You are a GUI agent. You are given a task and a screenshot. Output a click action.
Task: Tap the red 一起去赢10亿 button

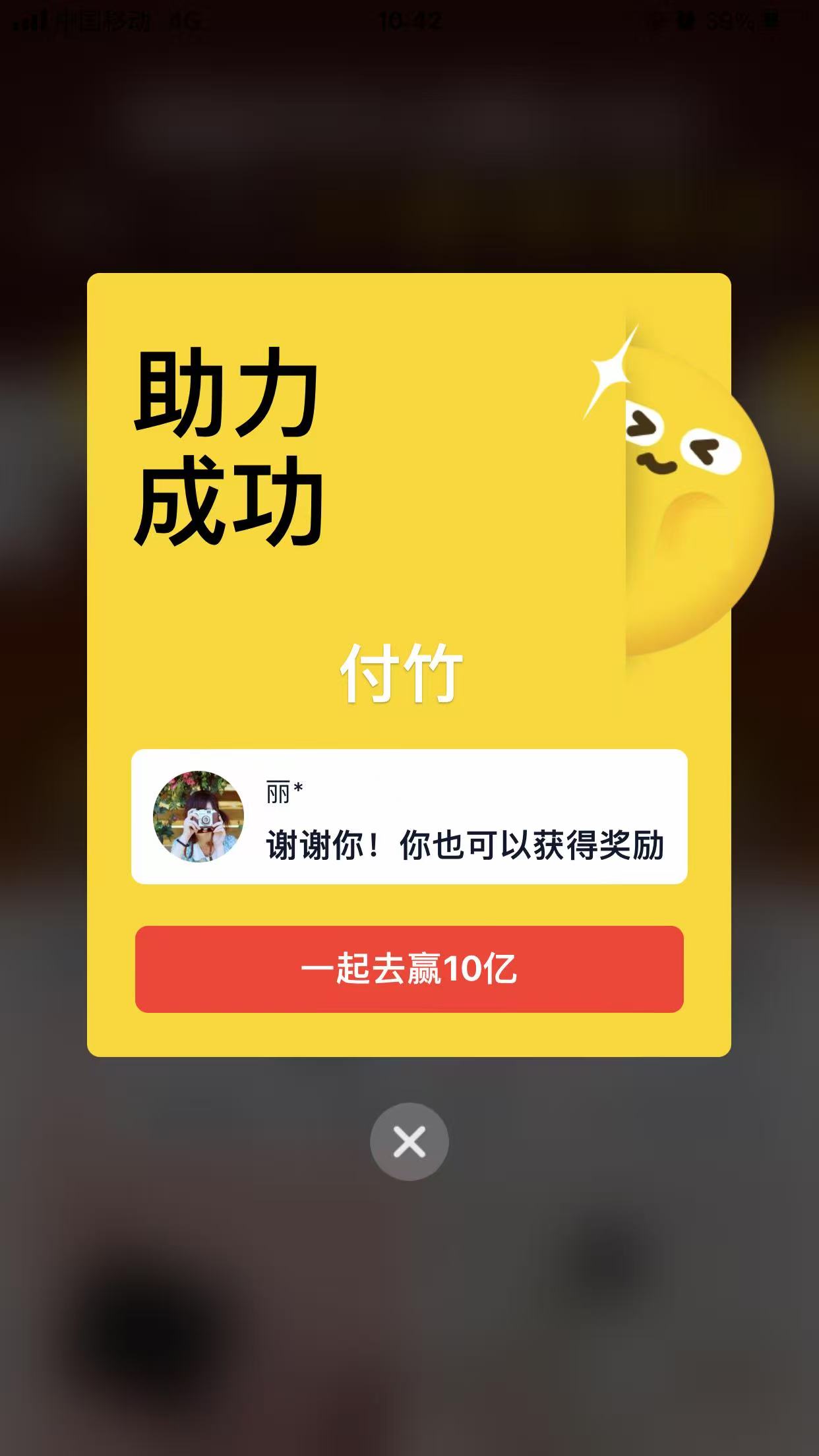(409, 969)
